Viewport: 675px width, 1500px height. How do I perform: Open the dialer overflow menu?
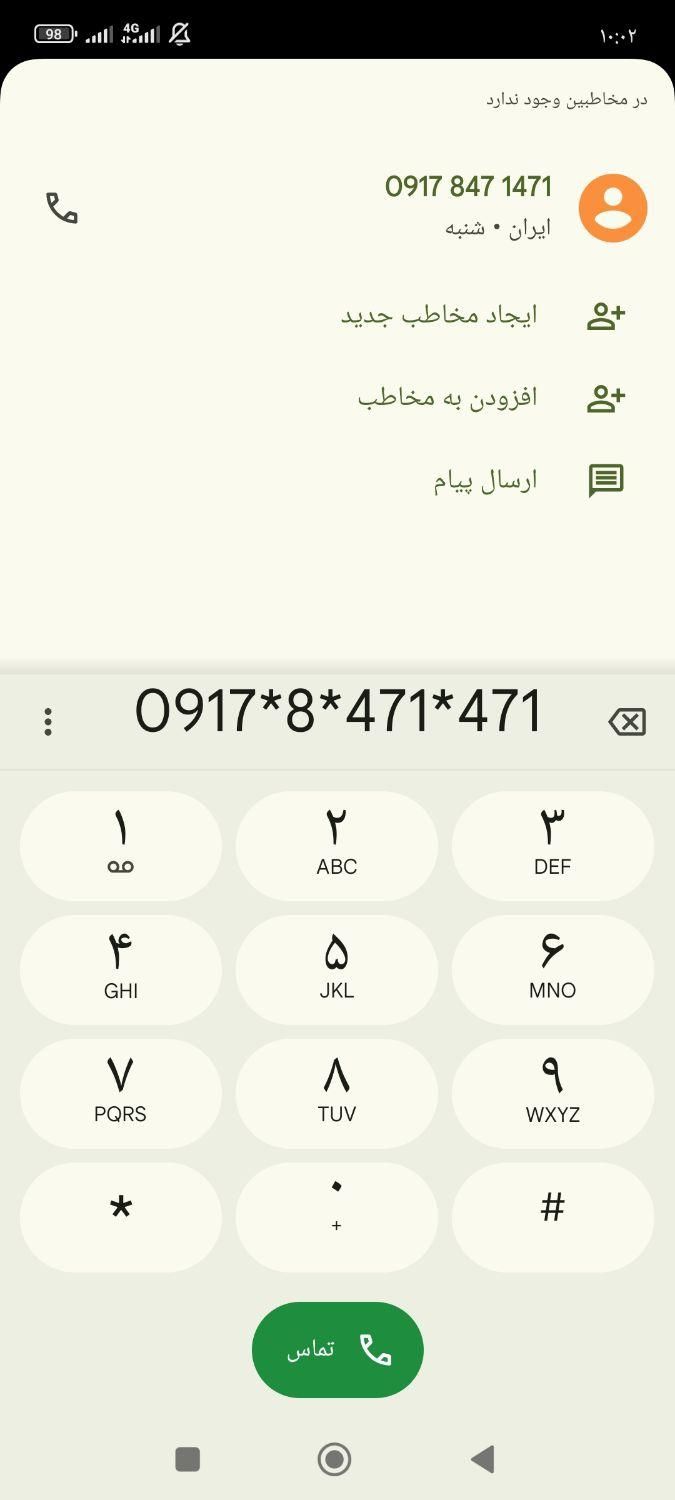coord(48,722)
